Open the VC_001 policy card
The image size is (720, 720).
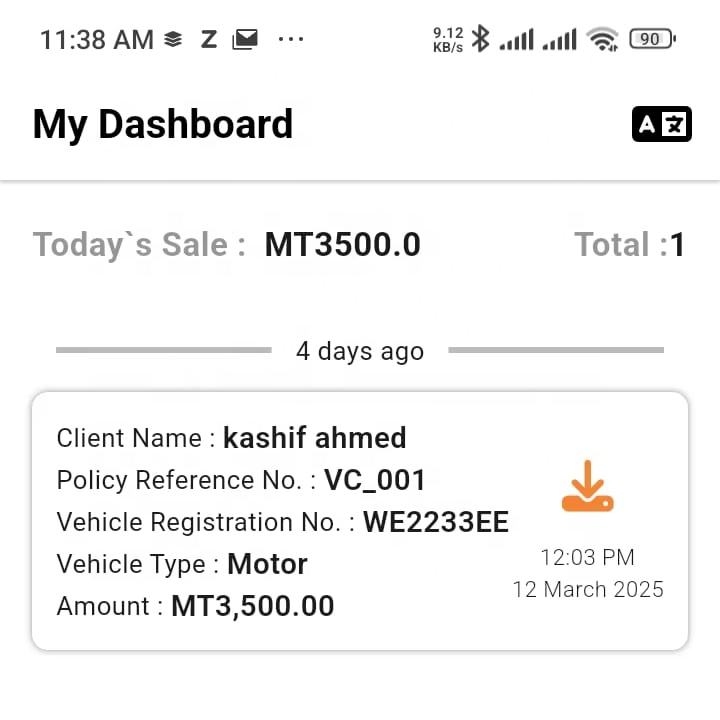pos(300,521)
